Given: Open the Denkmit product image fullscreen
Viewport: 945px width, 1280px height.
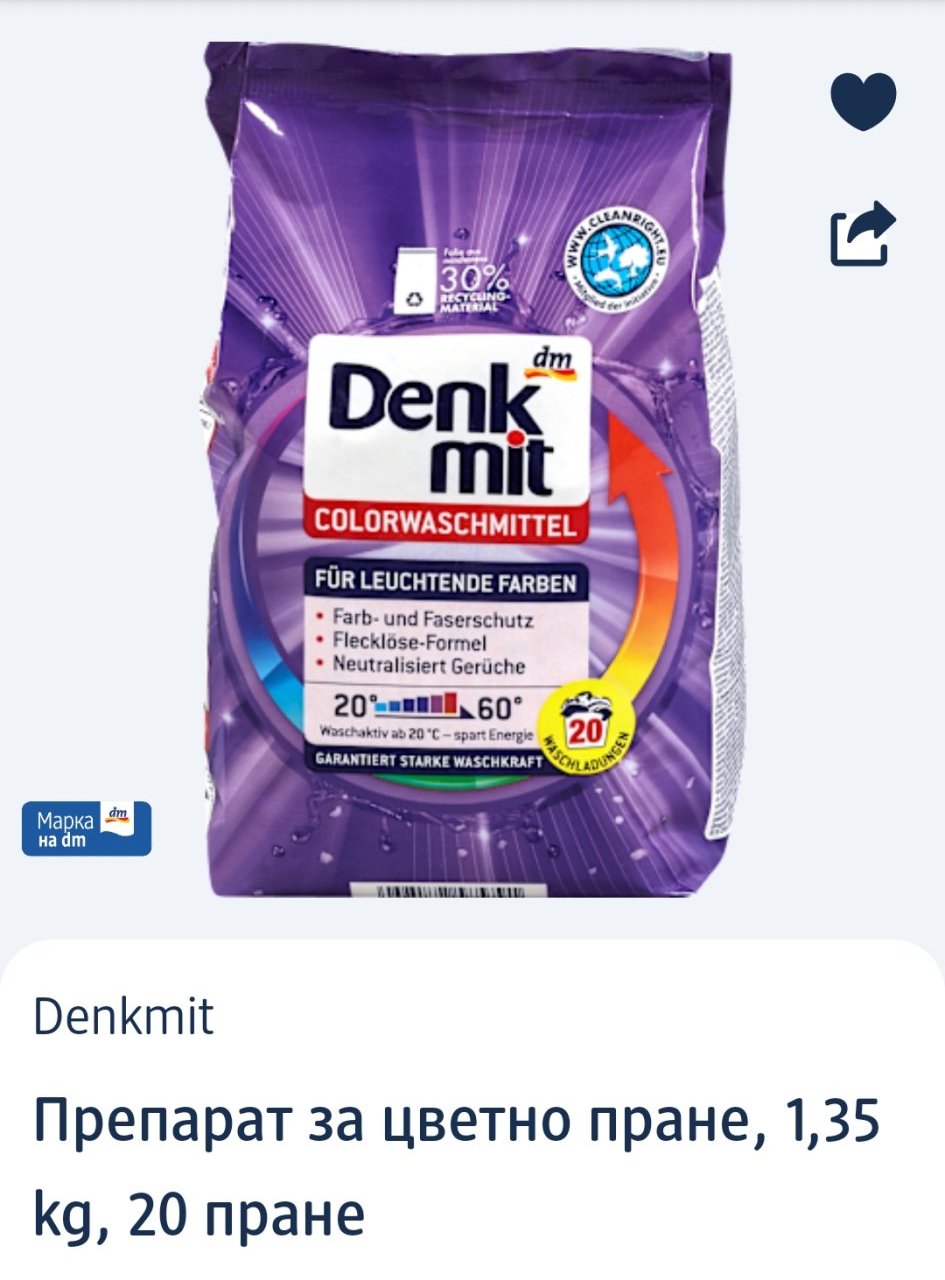Looking at the screenshot, I should [x=470, y=470].
